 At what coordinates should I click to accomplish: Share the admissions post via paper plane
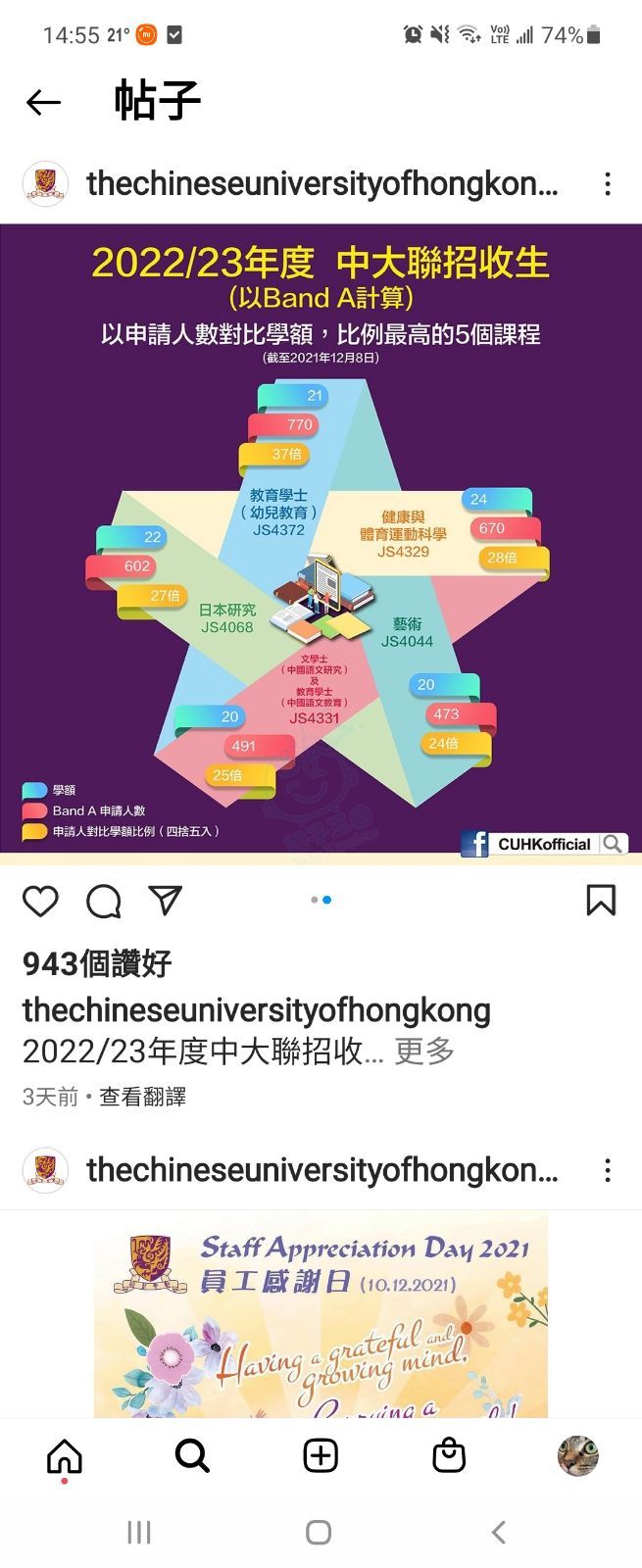[x=166, y=901]
